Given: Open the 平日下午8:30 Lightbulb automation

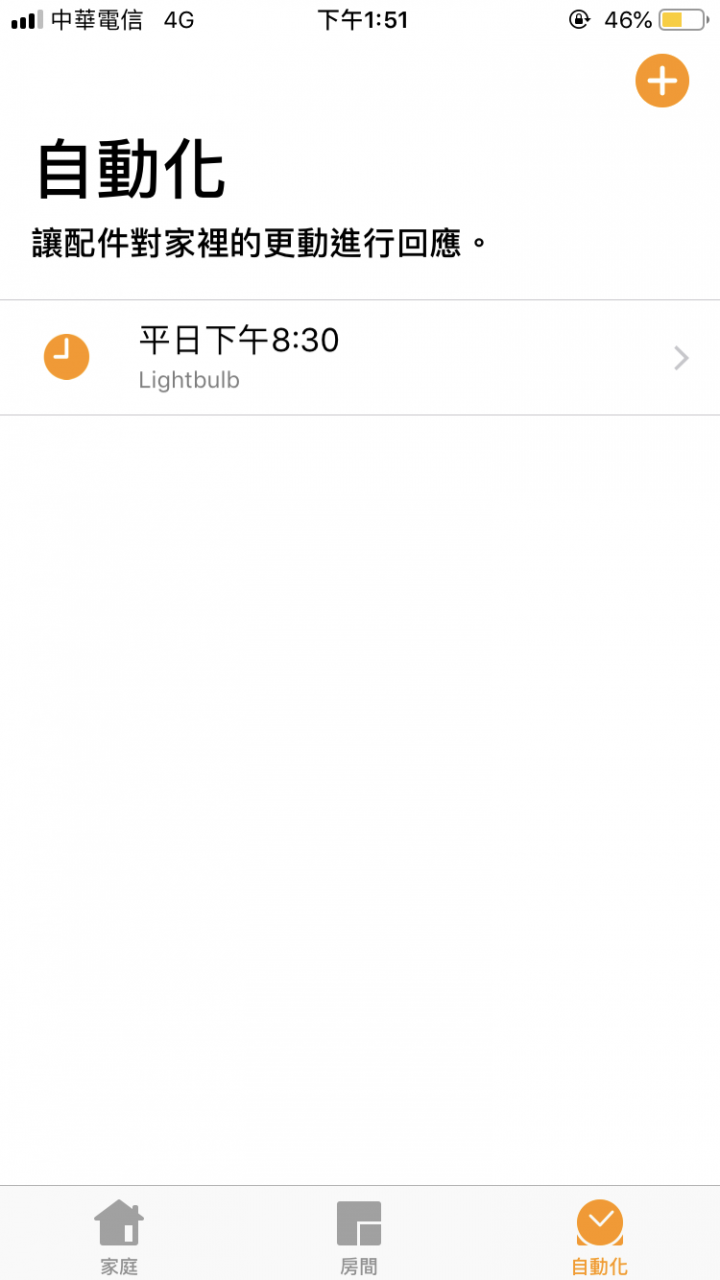Looking at the screenshot, I should click(x=360, y=357).
